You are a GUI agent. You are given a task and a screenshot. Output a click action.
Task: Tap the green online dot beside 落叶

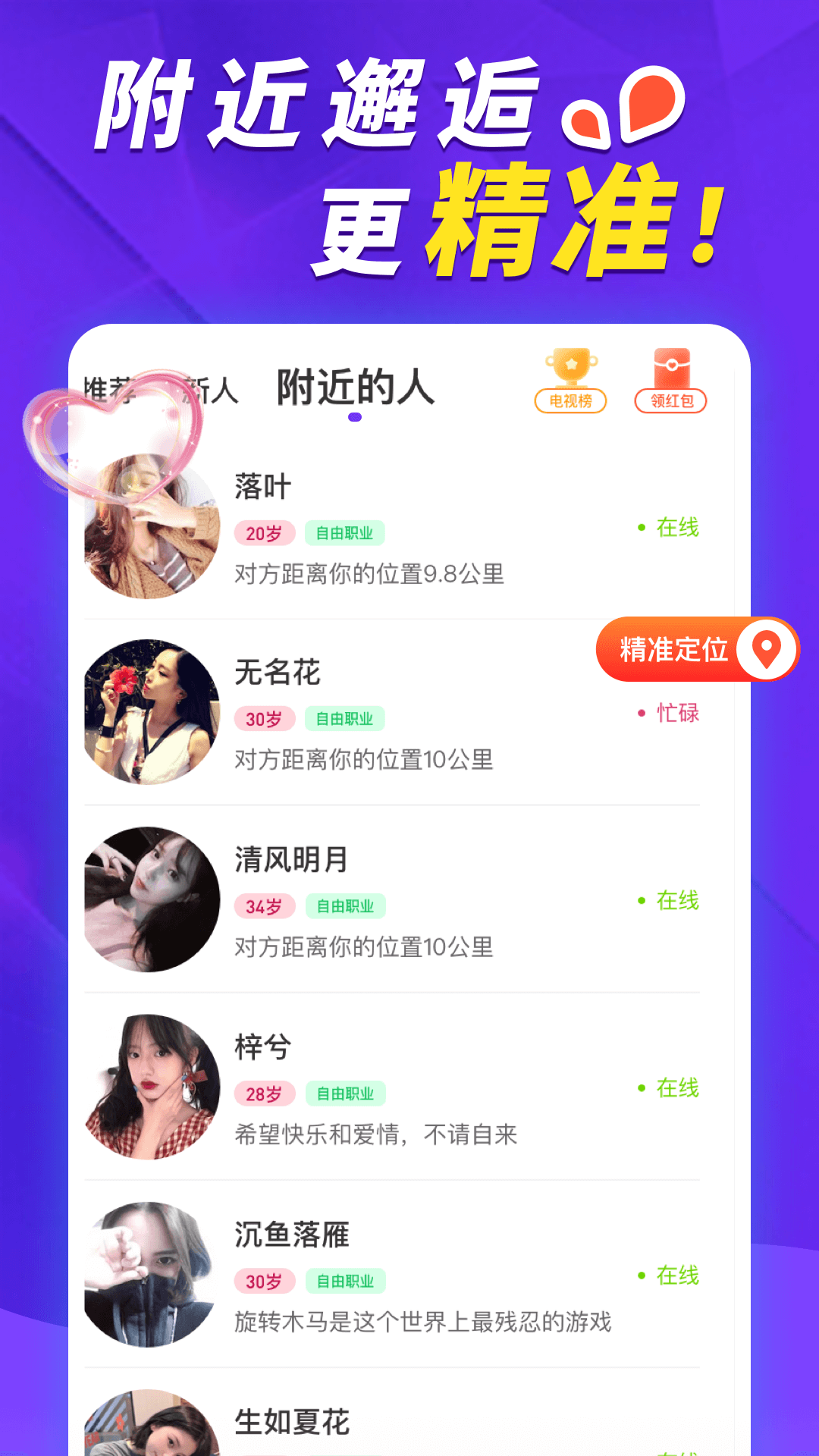point(642,528)
